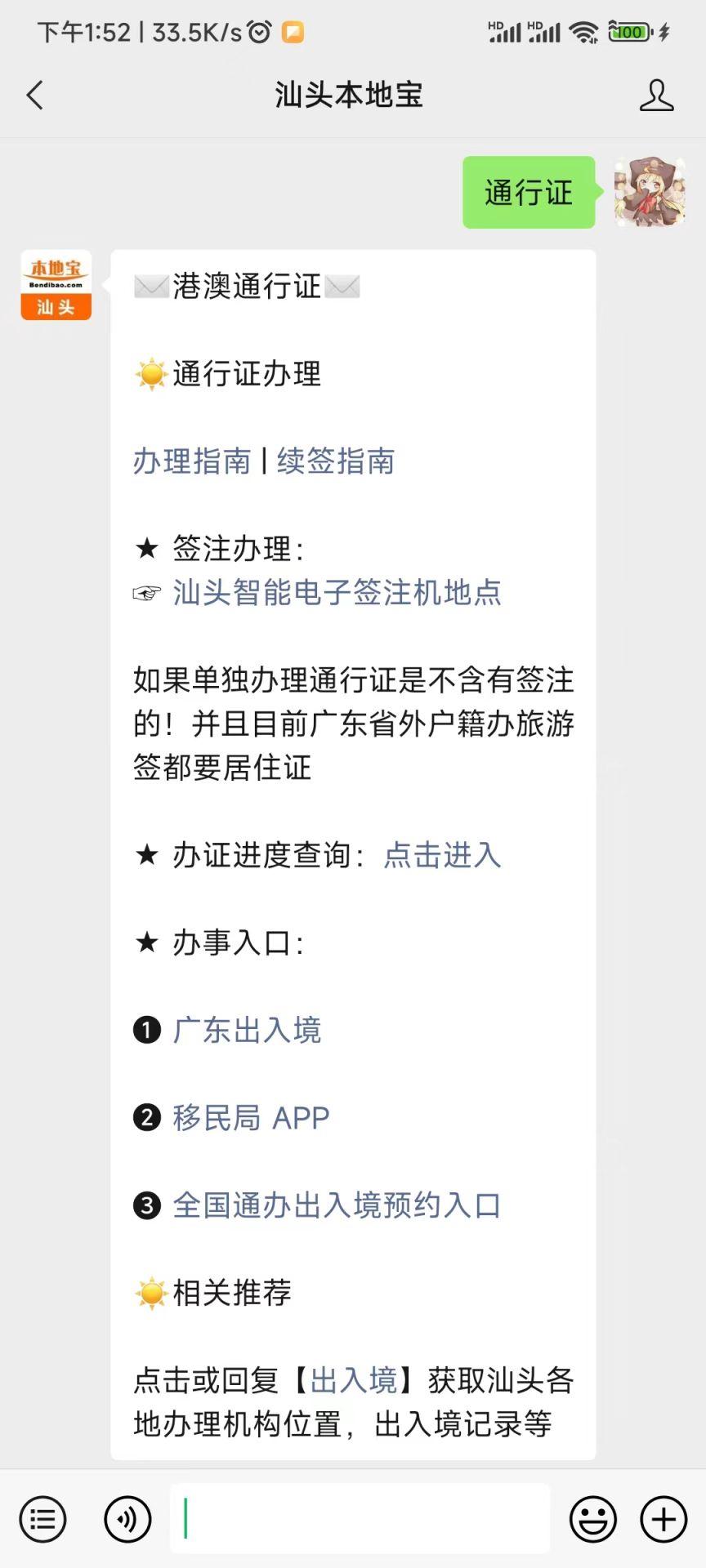
Task: Open 全国通办出入境预约入口 link
Action: (x=337, y=1205)
